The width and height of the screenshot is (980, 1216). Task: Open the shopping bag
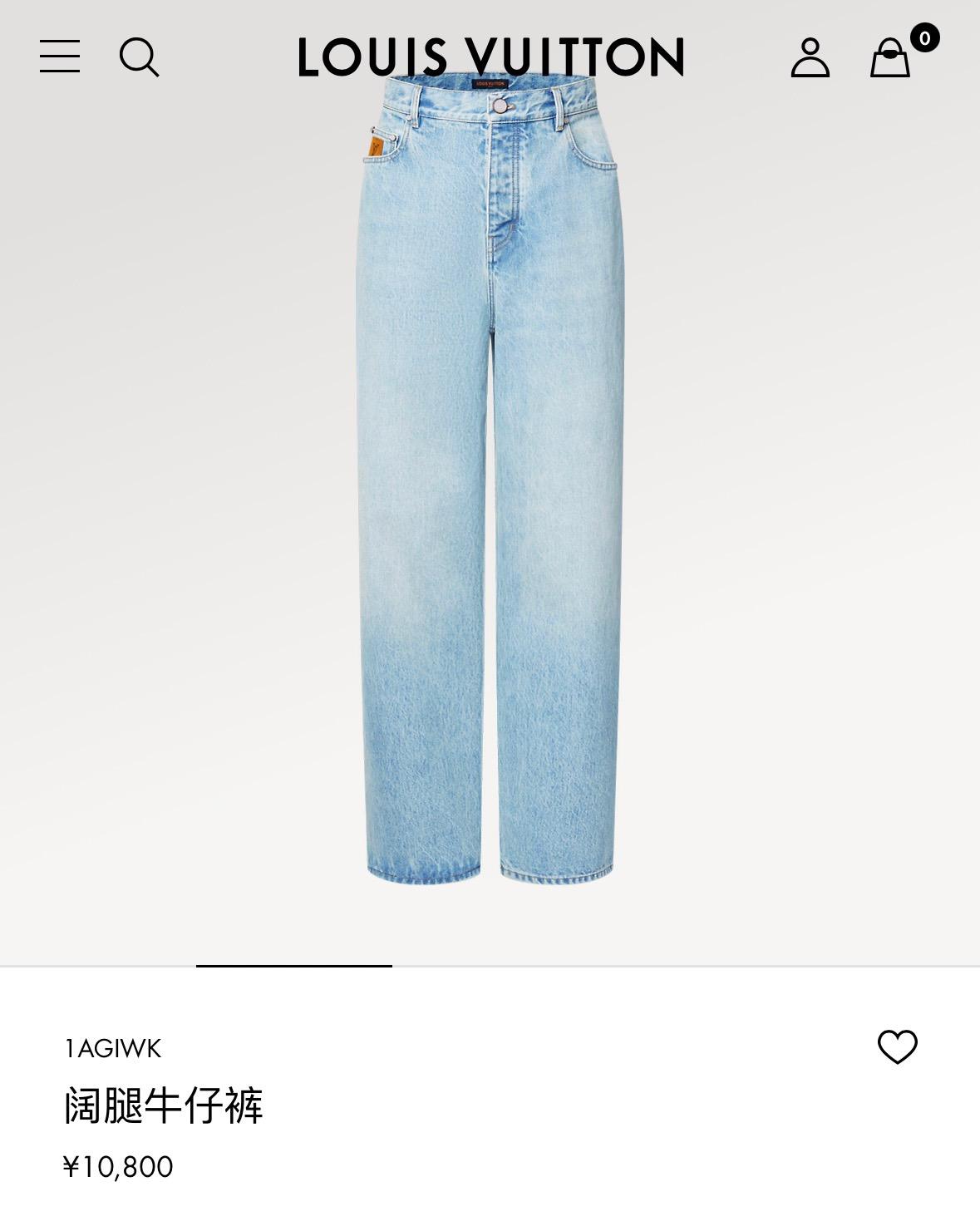tap(890, 58)
